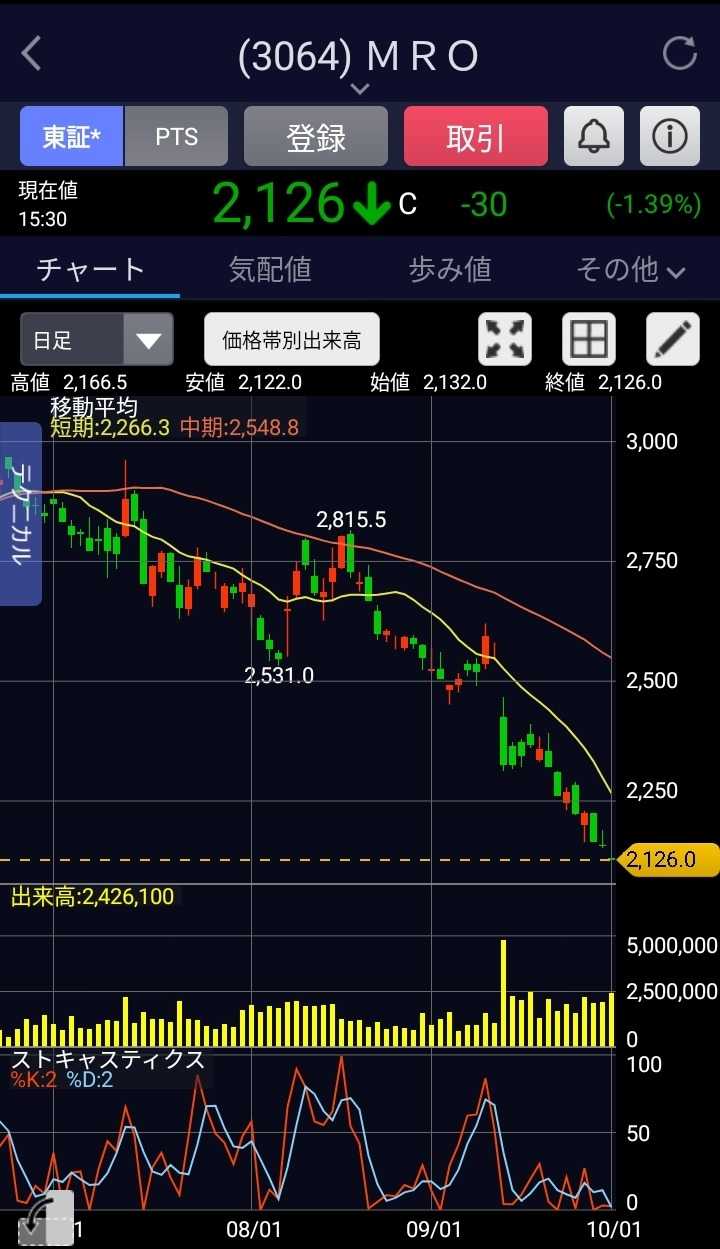The height and width of the screenshot is (1249, 720).
Task: Toggle 価格帯別出来高 volume-by-price
Action: (292, 340)
